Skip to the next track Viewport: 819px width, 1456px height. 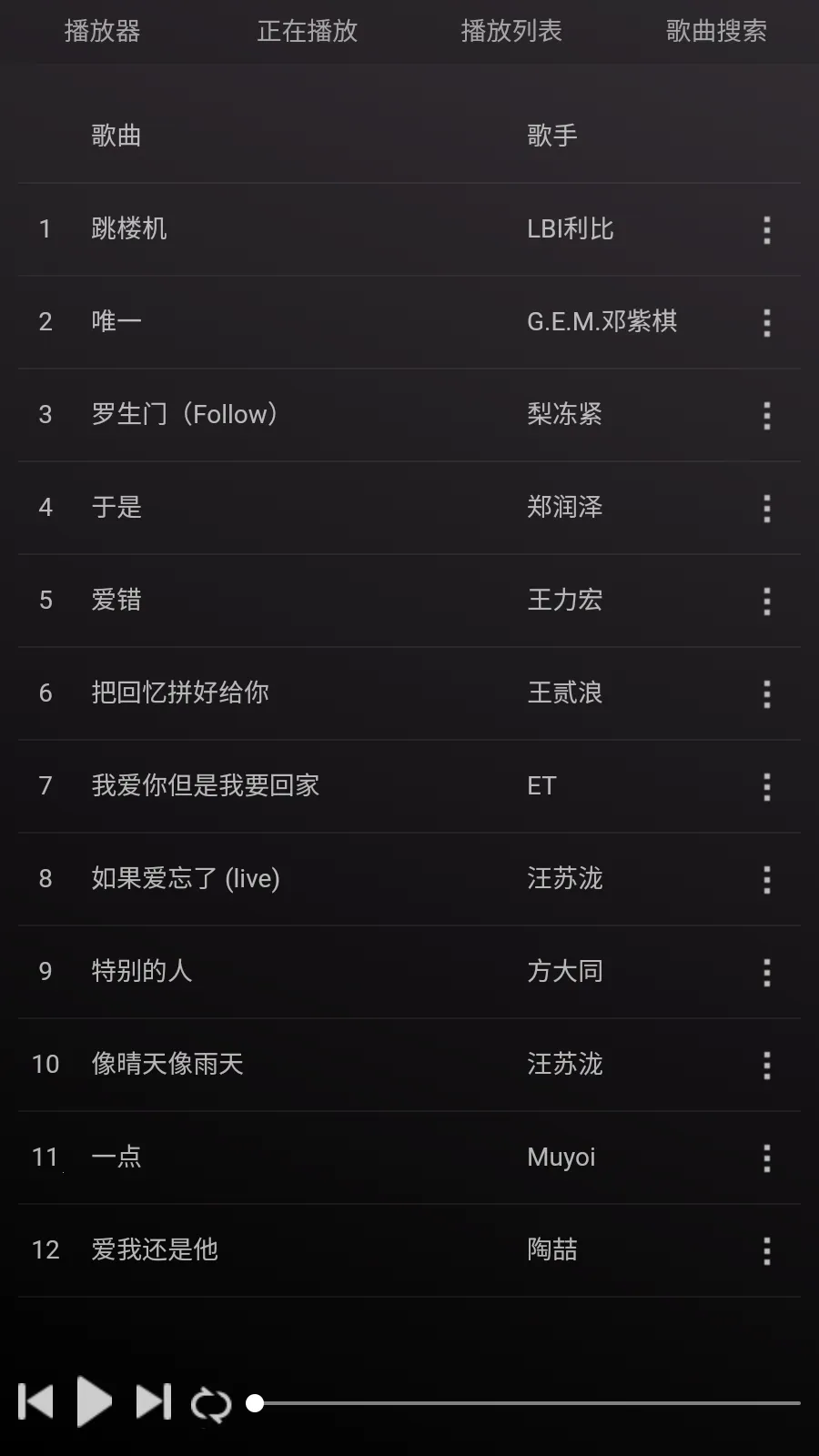153,1401
